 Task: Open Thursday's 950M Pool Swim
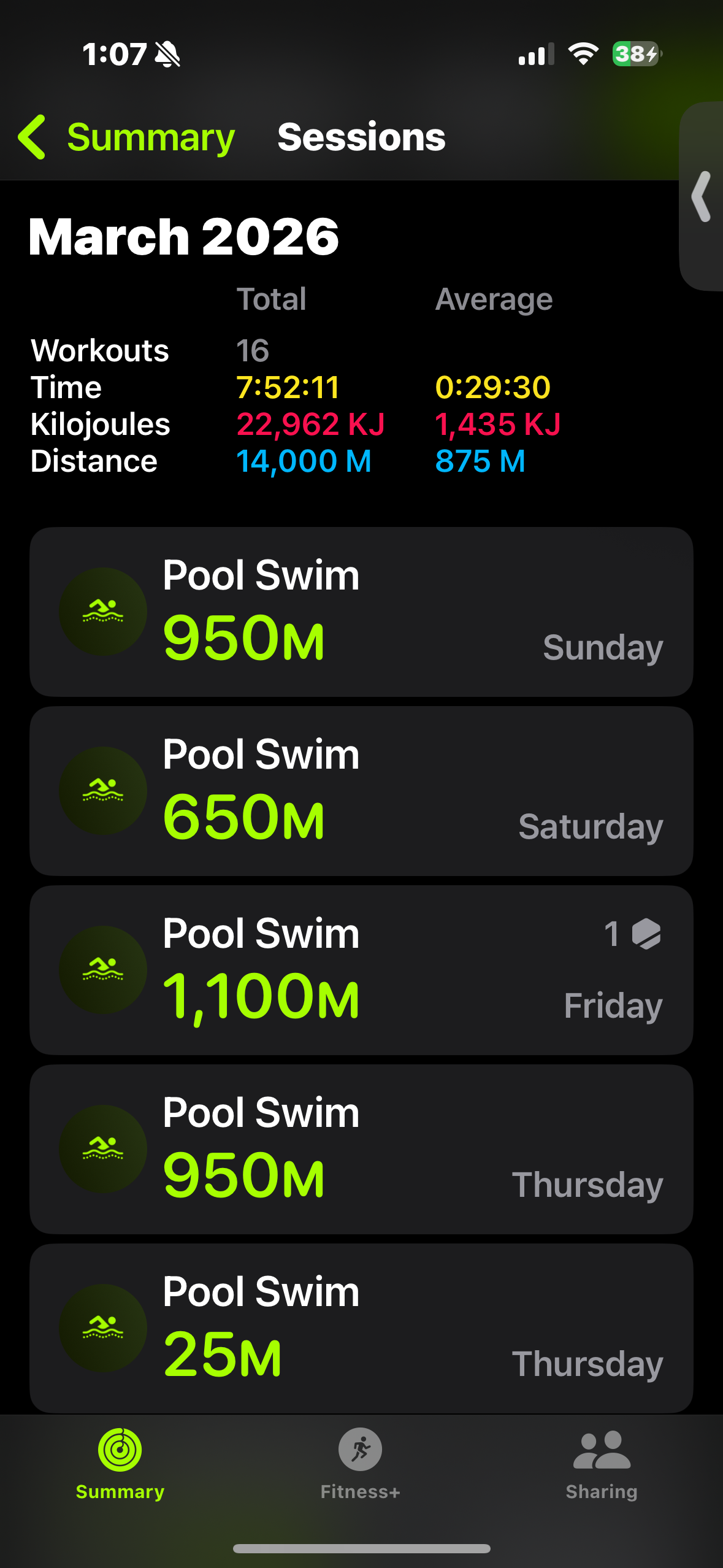[x=361, y=1149]
